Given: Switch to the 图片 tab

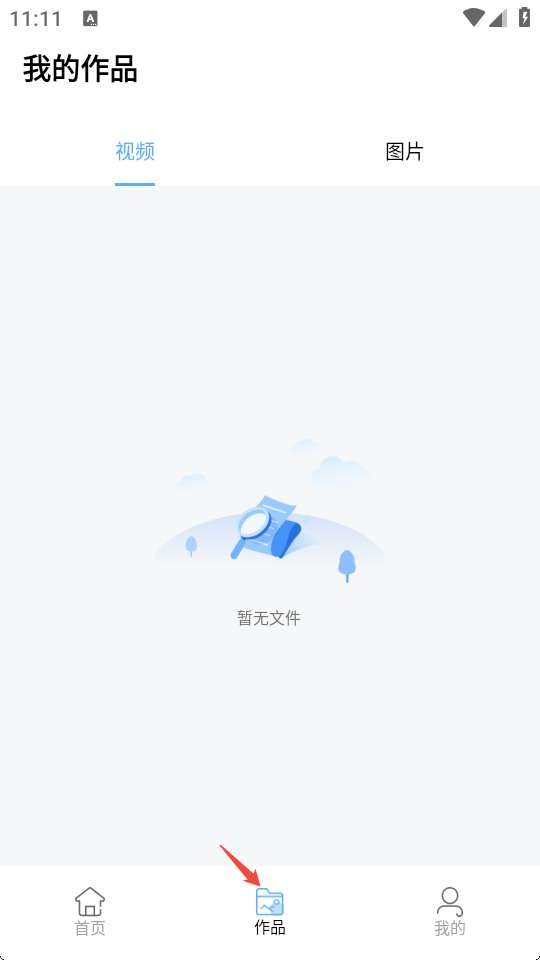Looking at the screenshot, I should click(x=404, y=151).
